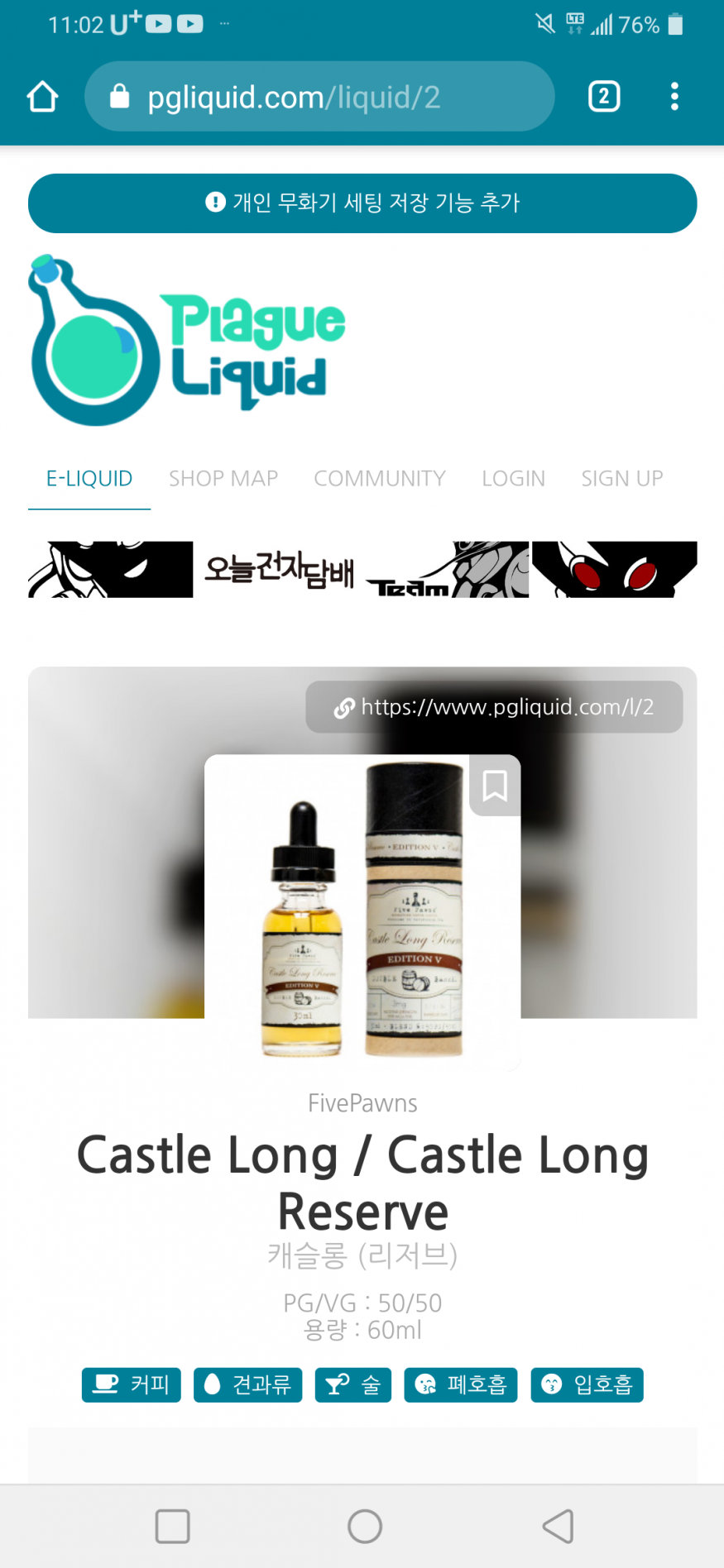Go to the browser home page
Screen dimensions: 724x1568
tap(42, 97)
